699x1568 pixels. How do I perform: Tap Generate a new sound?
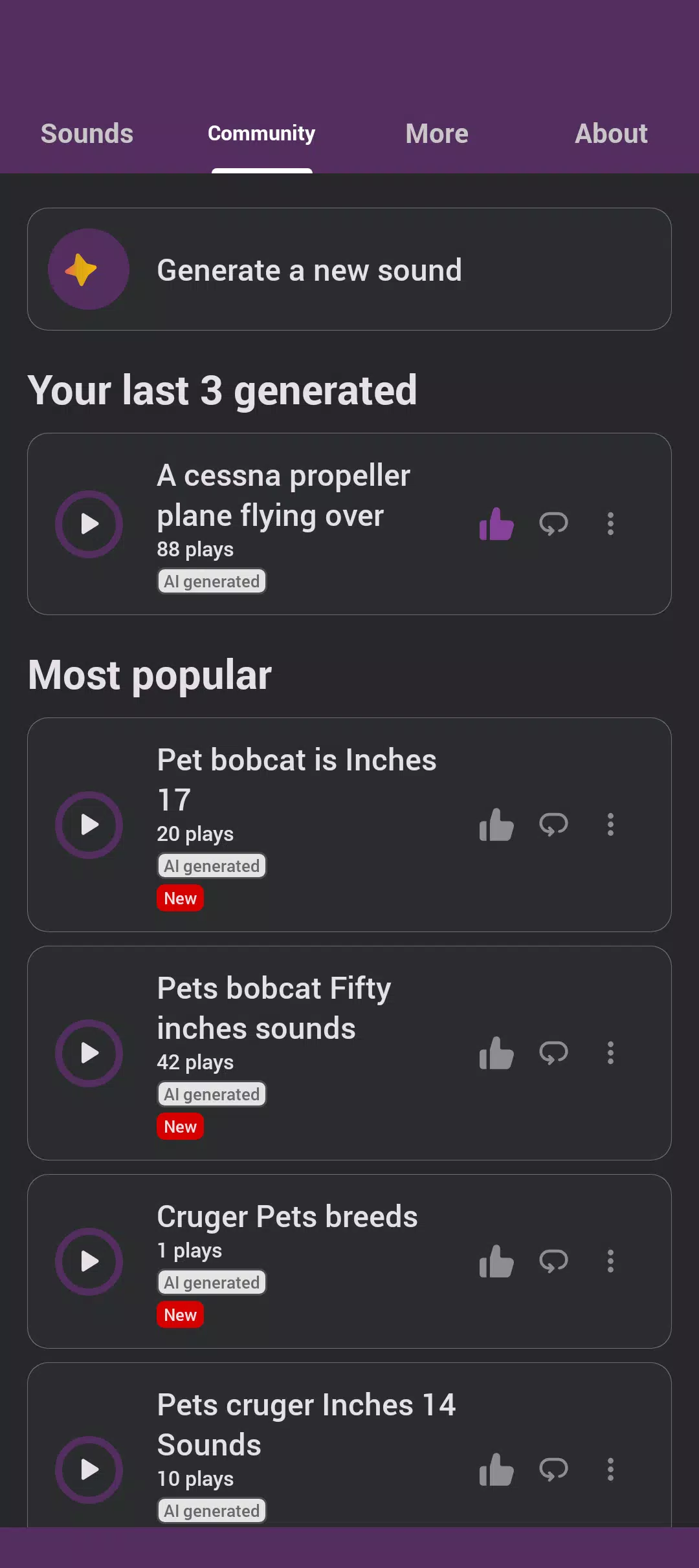[349, 269]
